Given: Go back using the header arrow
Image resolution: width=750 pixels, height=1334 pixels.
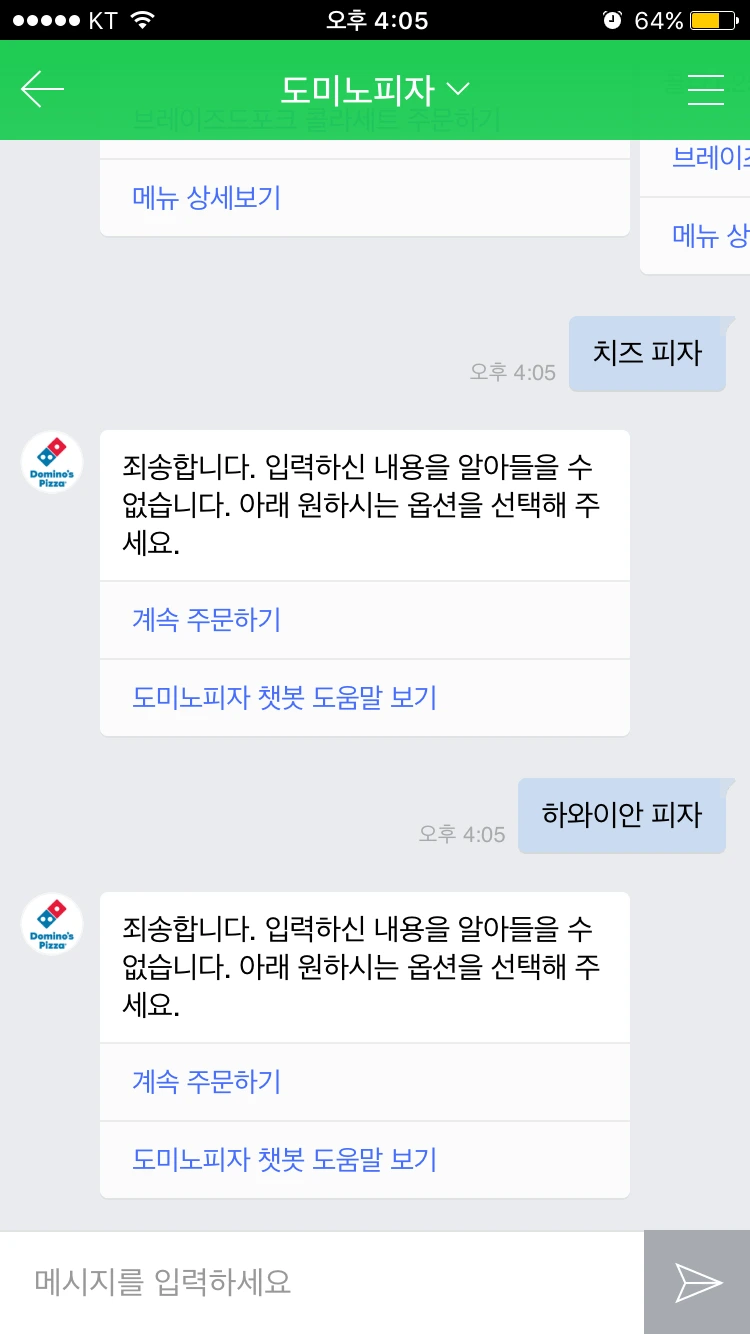Looking at the screenshot, I should (42, 89).
